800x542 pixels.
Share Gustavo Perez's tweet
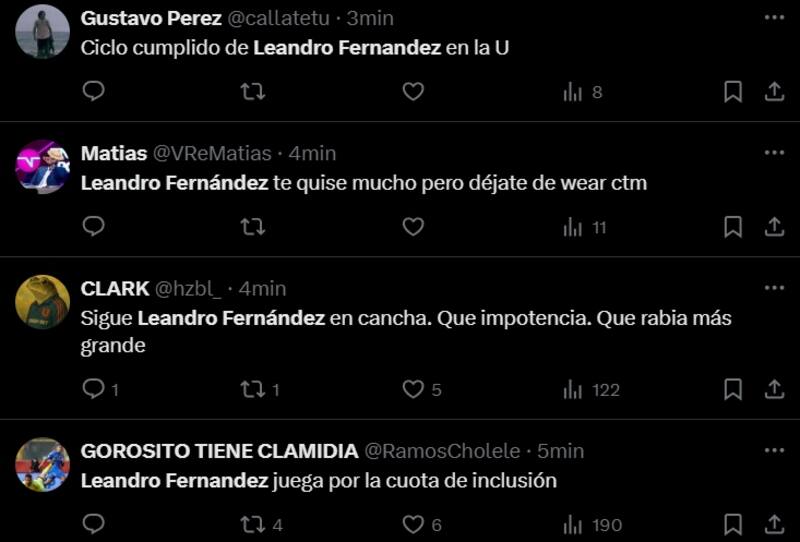coord(774,92)
